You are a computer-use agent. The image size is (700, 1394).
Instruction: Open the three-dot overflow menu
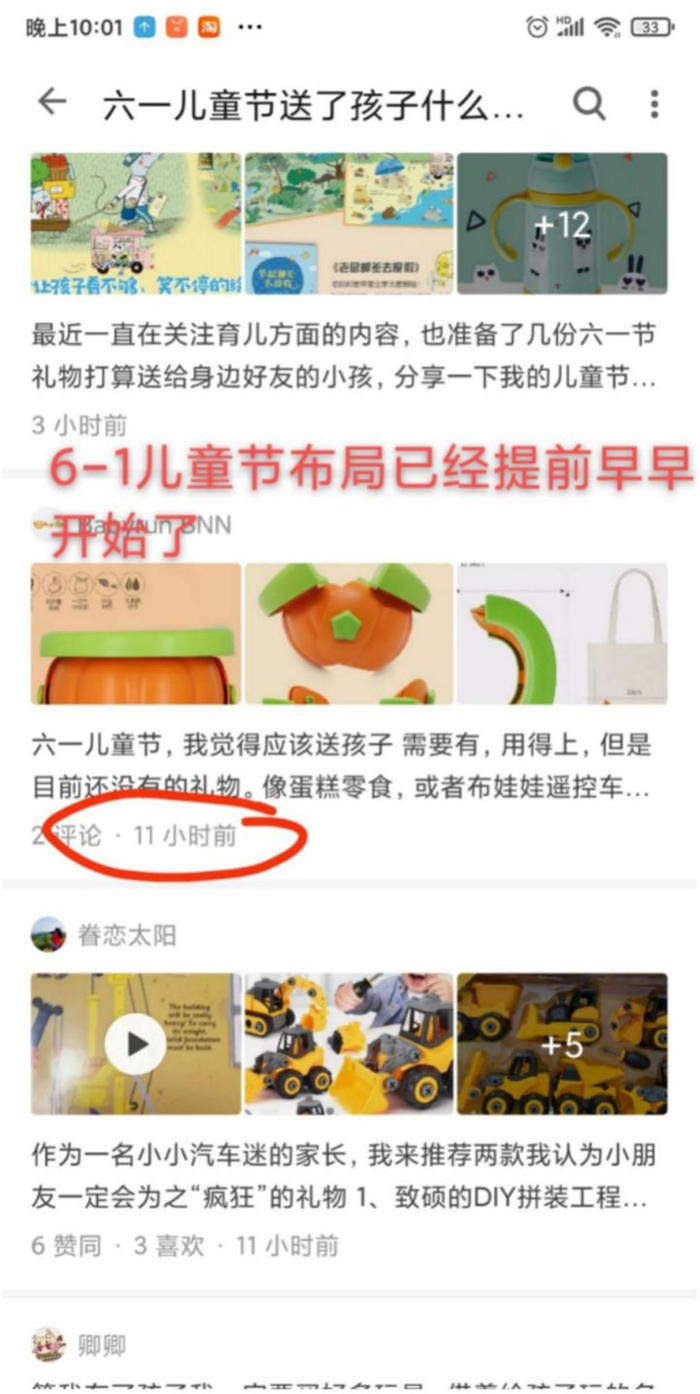pos(654,103)
